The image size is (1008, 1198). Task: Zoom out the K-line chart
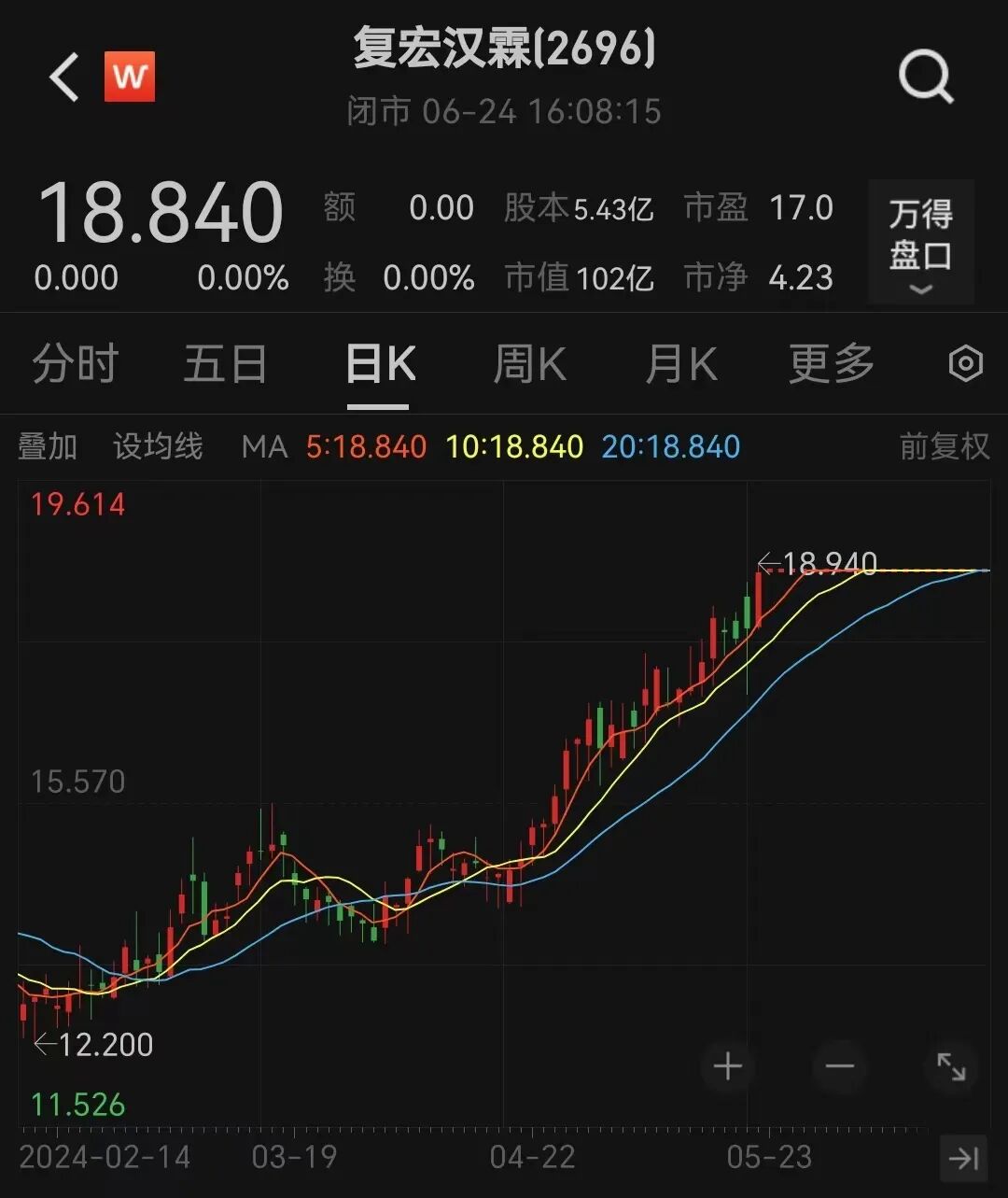pos(839,1066)
